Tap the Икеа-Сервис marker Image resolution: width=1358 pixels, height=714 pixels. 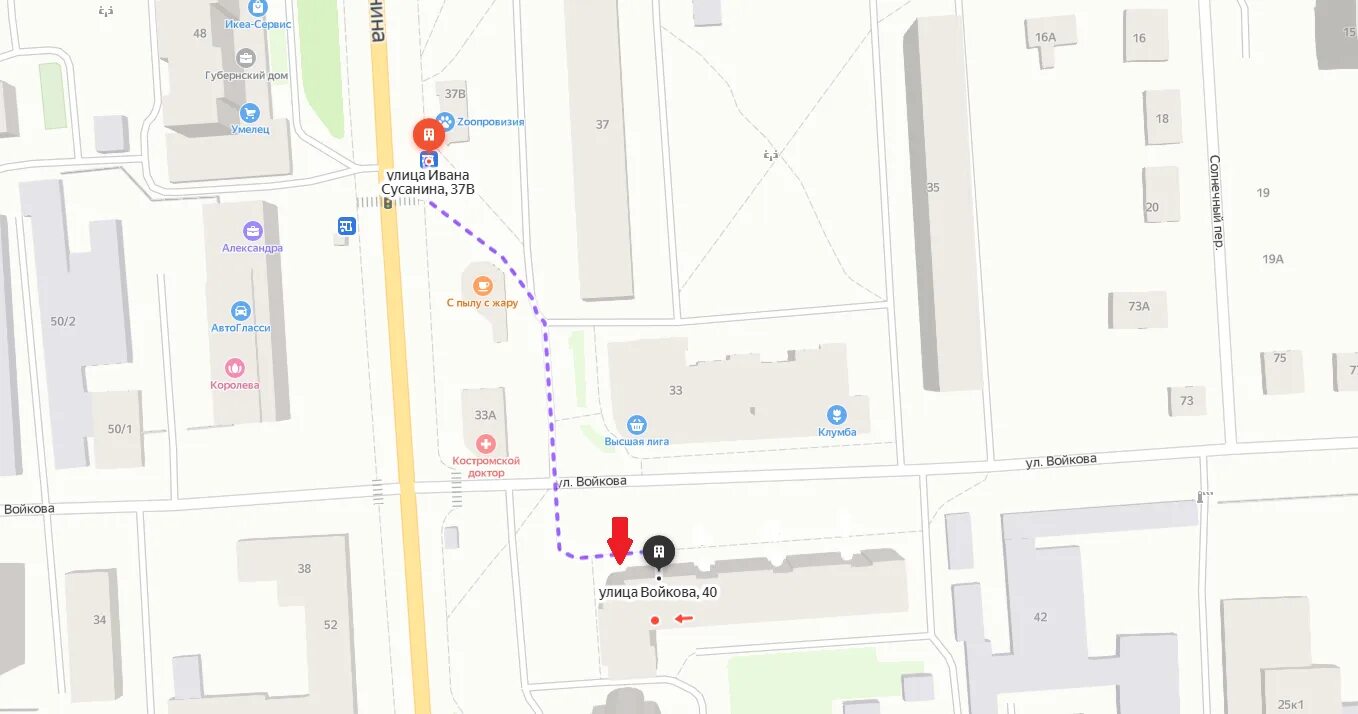[x=258, y=7]
